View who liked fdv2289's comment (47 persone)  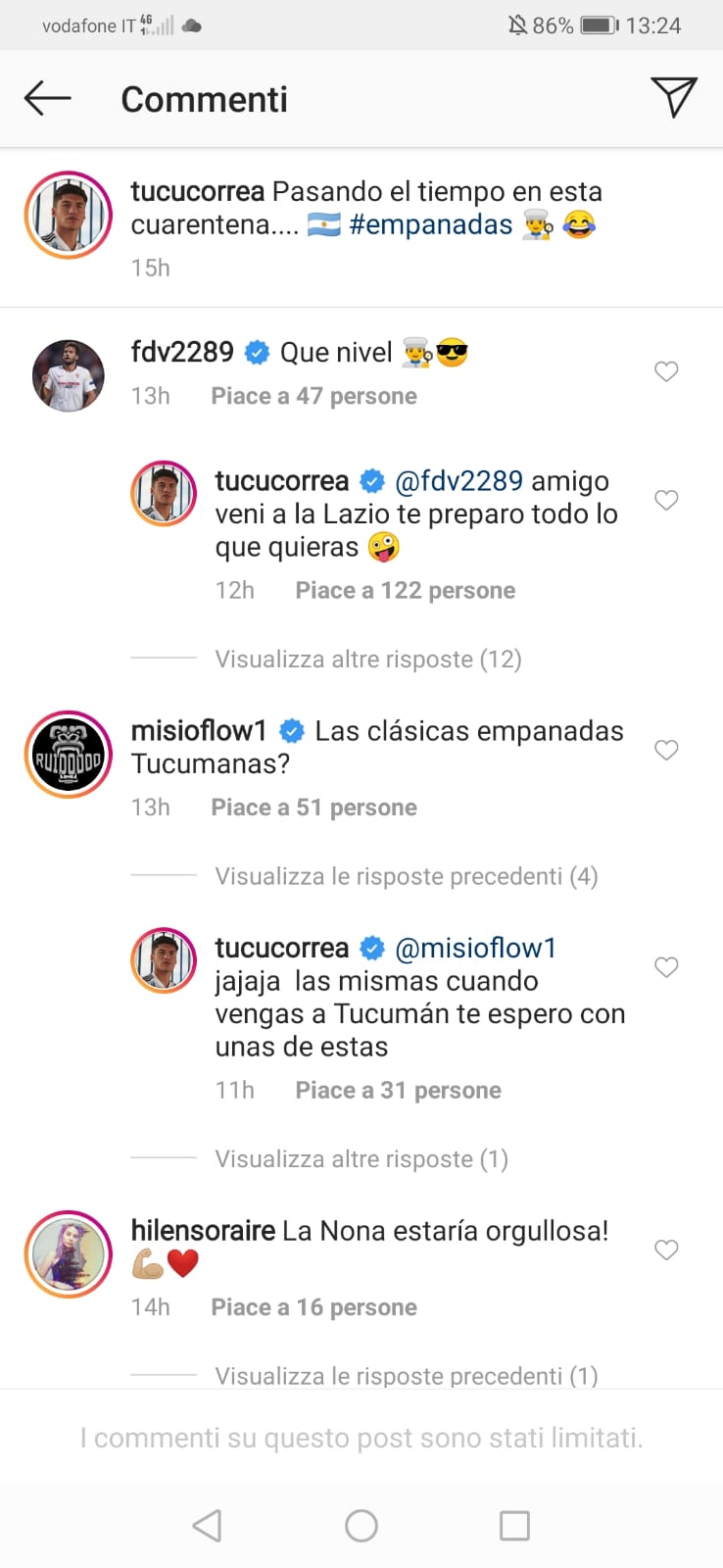[x=313, y=396]
